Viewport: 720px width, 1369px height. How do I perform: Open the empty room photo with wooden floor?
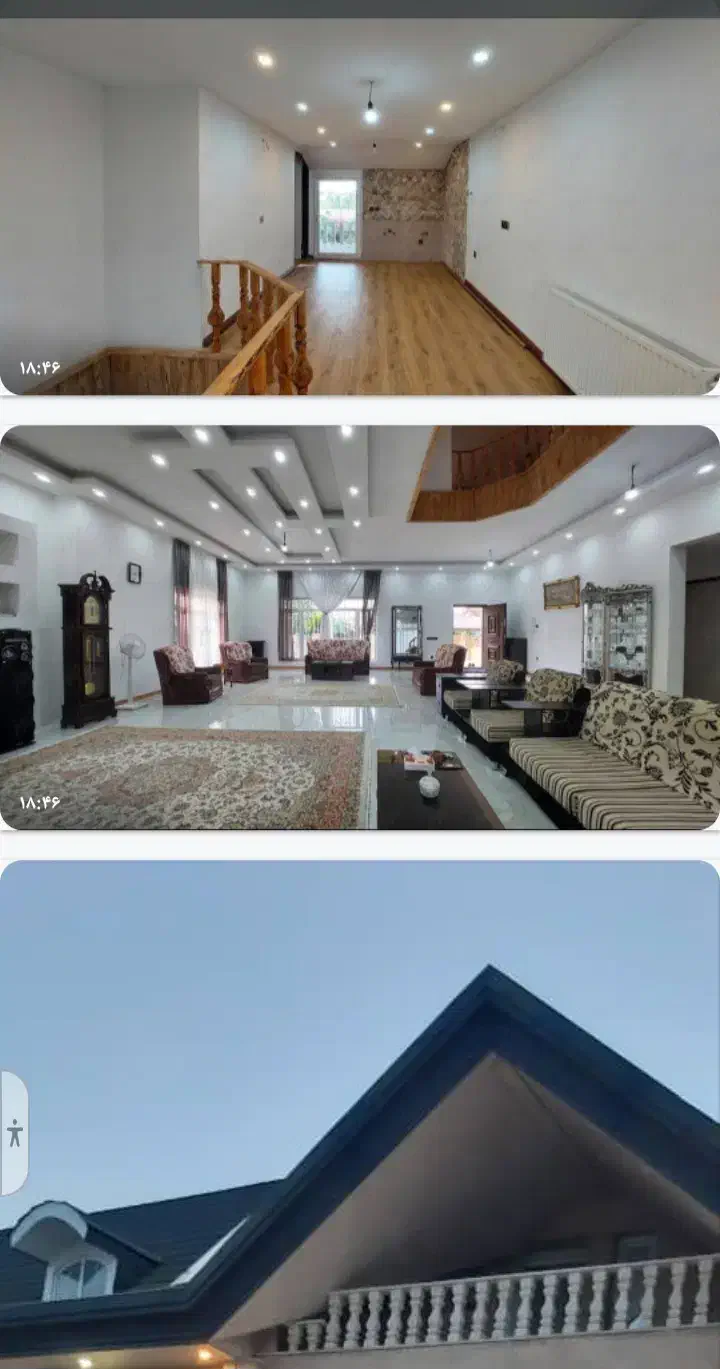(x=360, y=206)
